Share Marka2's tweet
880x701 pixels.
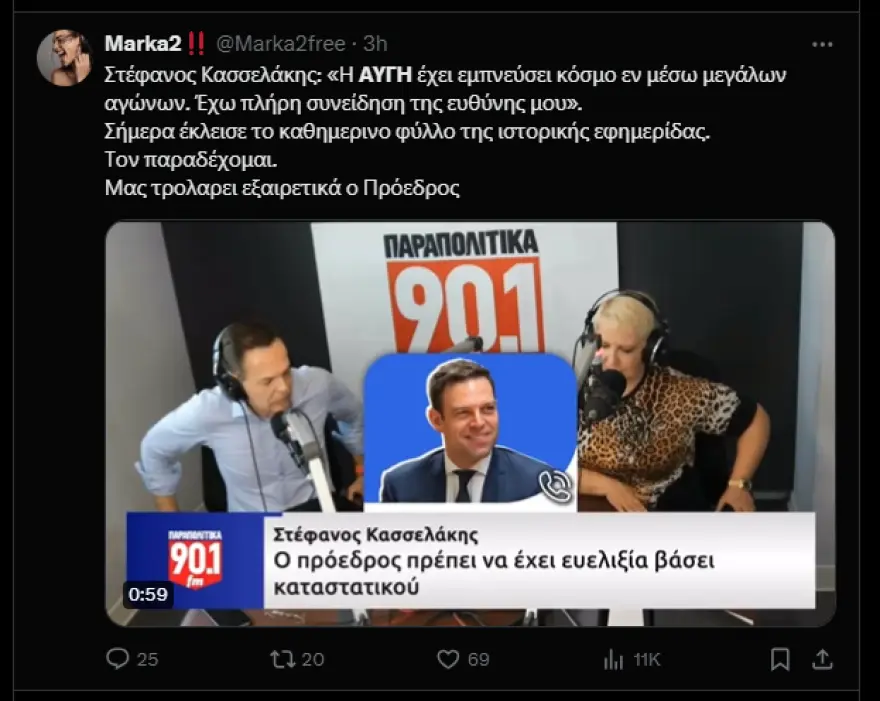tap(822, 659)
